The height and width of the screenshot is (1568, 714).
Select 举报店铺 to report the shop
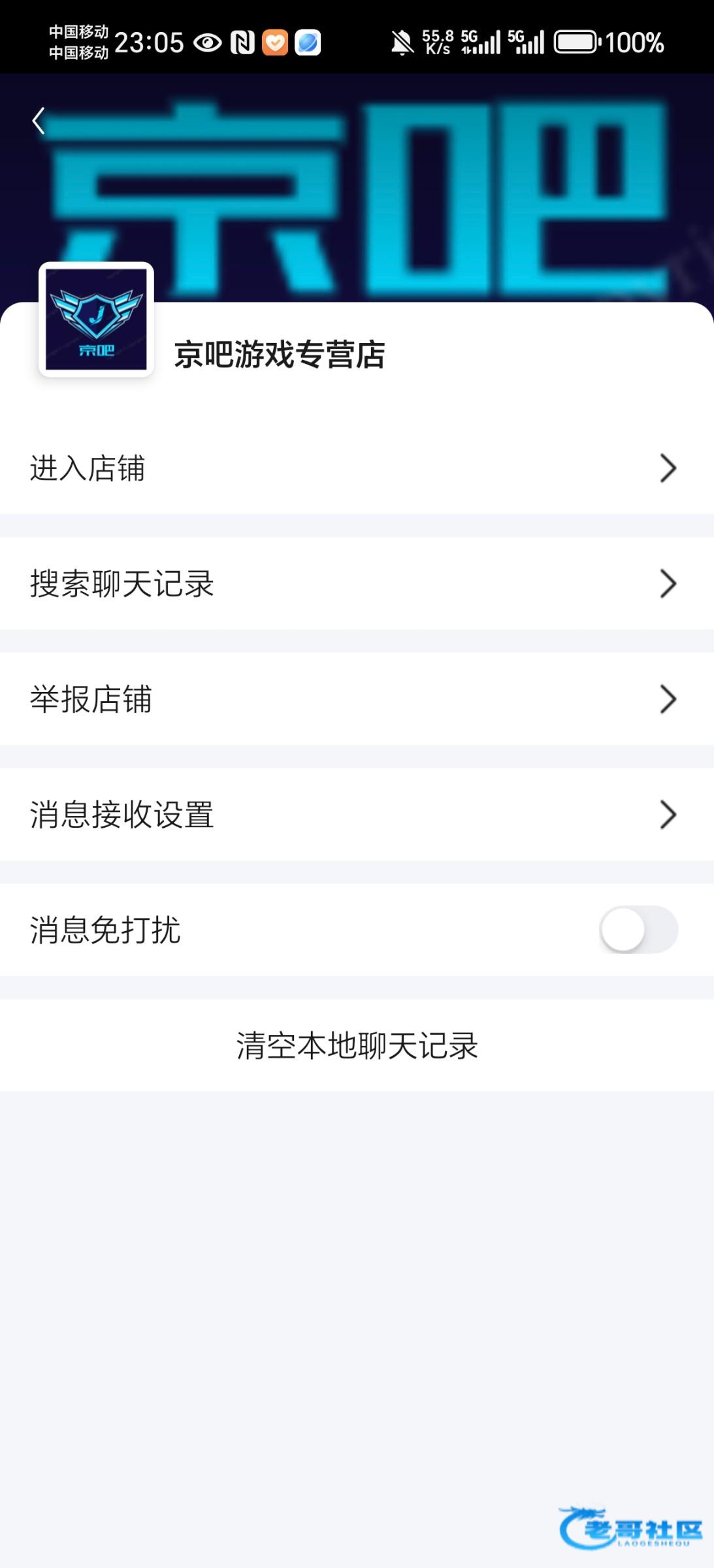(x=357, y=699)
